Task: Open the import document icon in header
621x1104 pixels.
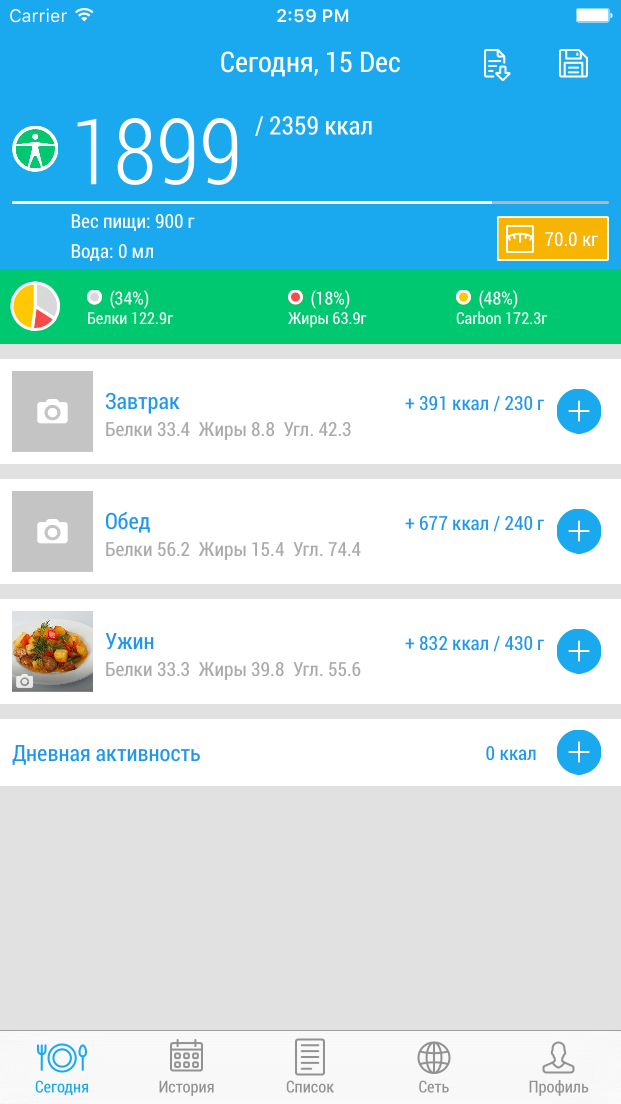Action: 496,65
